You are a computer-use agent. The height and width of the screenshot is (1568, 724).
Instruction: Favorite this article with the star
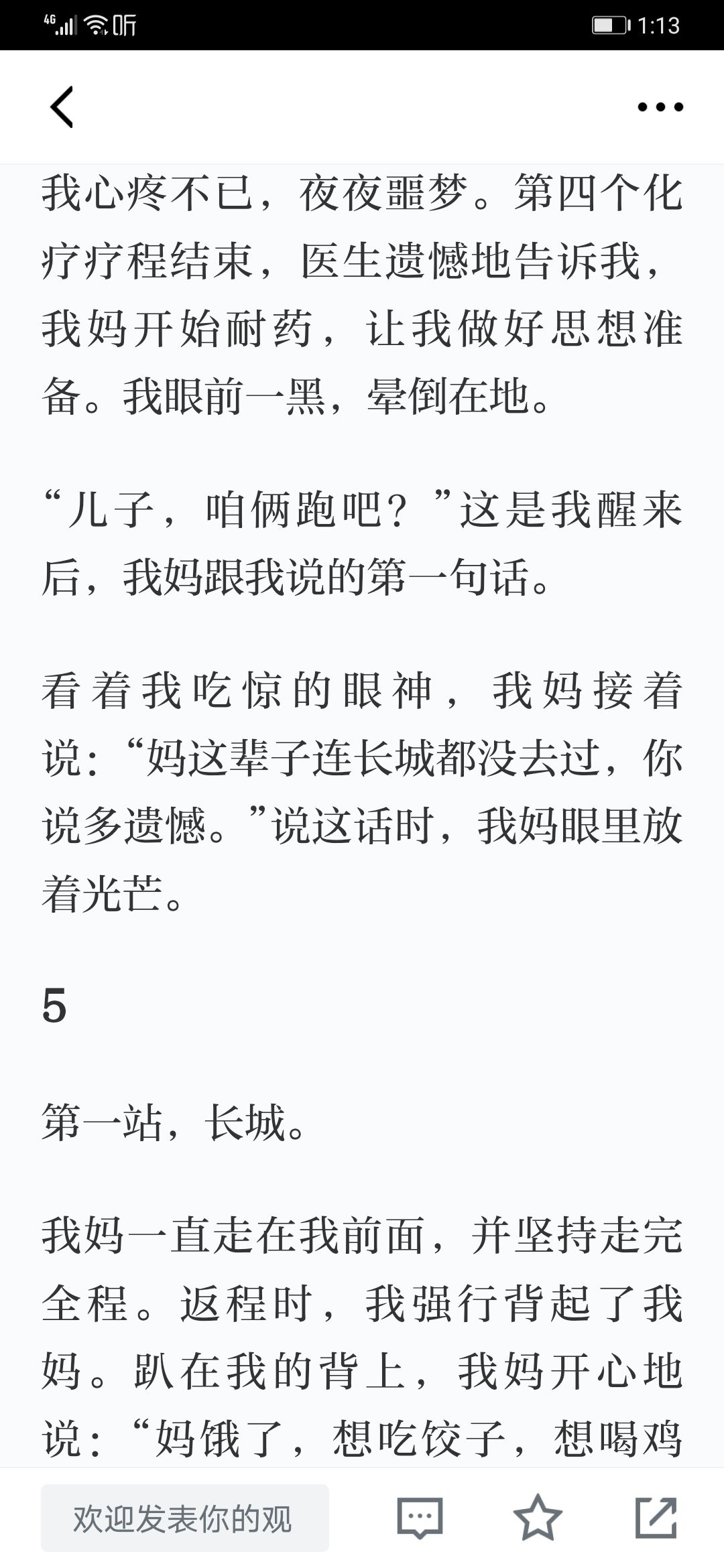click(x=538, y=1518)
